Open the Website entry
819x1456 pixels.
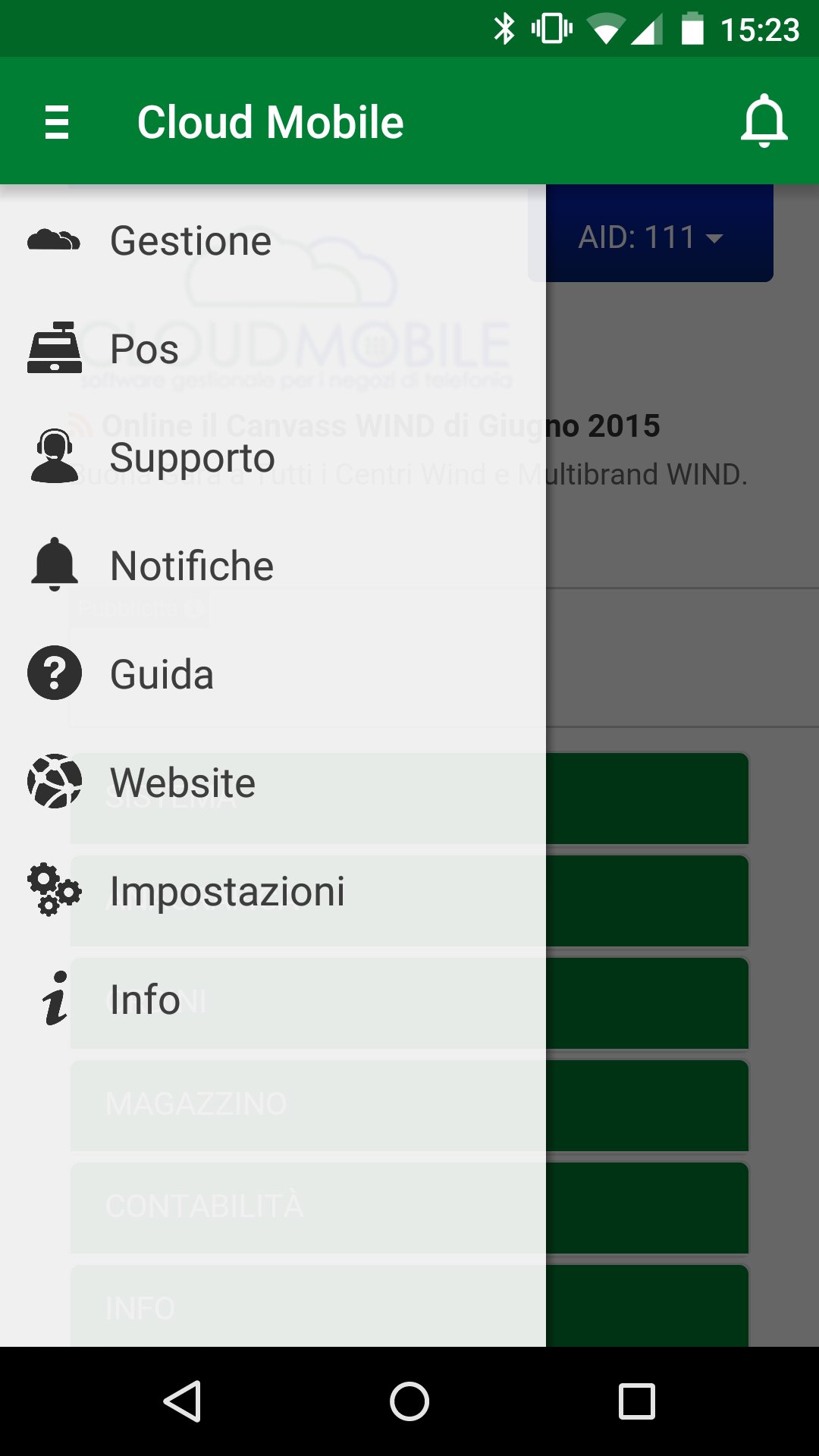pos(182,783)
